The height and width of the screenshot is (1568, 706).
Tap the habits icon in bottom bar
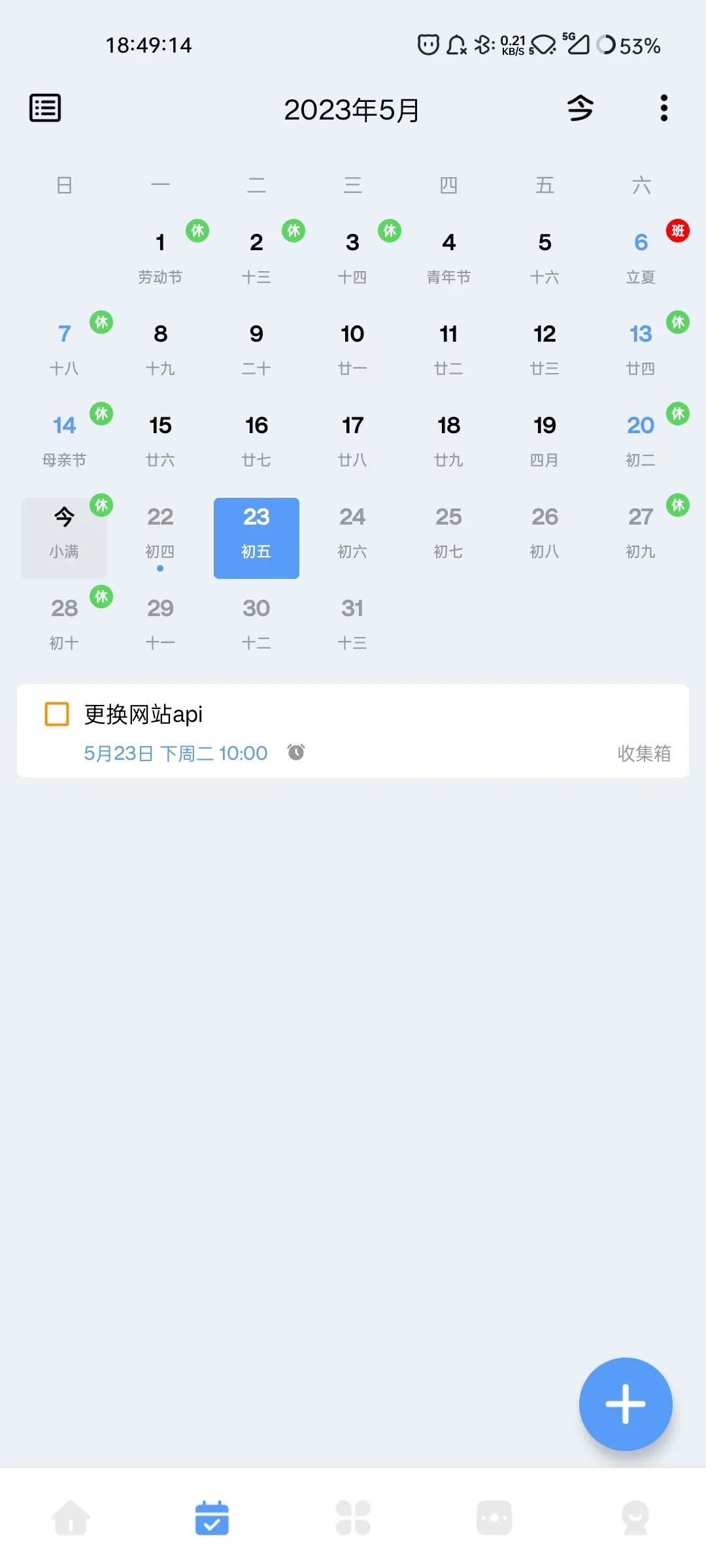coord(494,1518)
